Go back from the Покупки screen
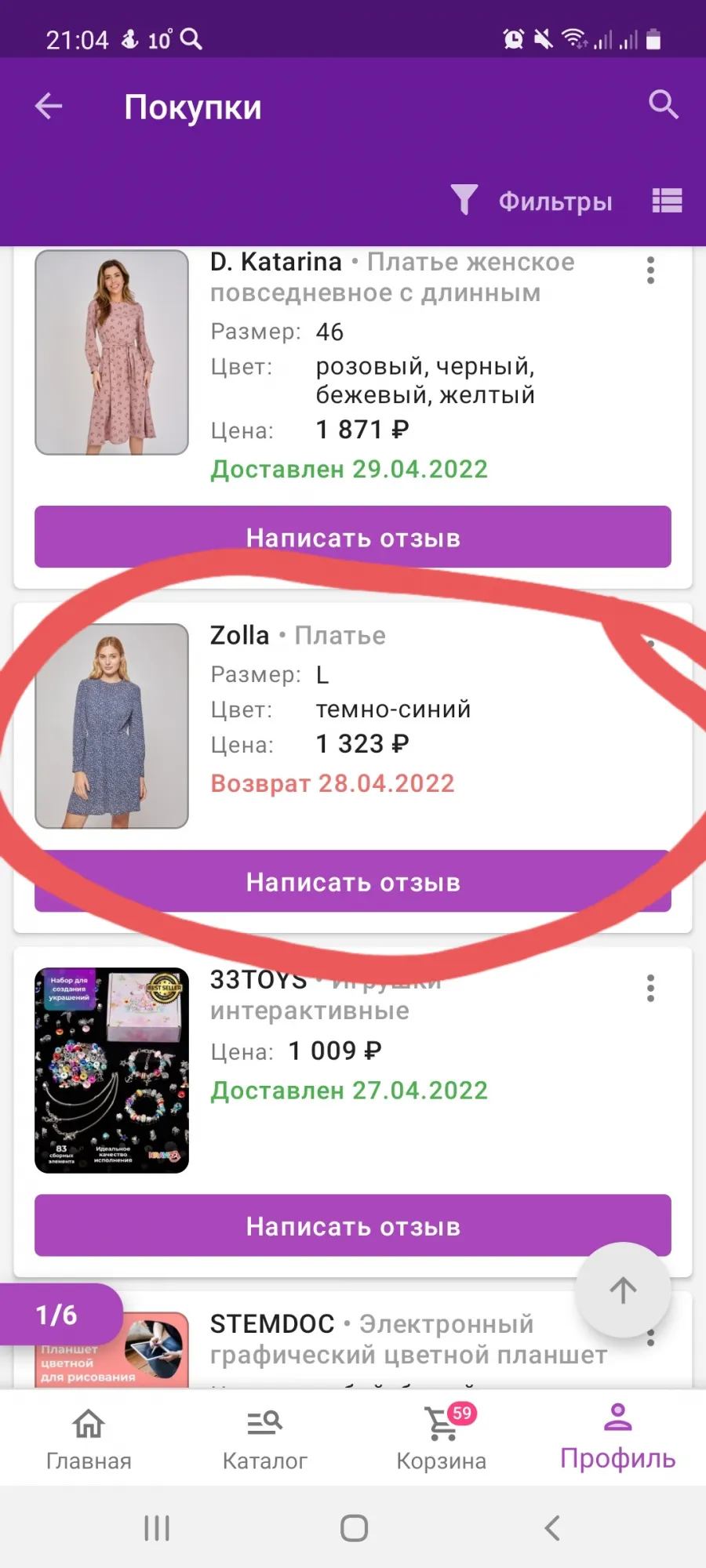 click(49, 106)
